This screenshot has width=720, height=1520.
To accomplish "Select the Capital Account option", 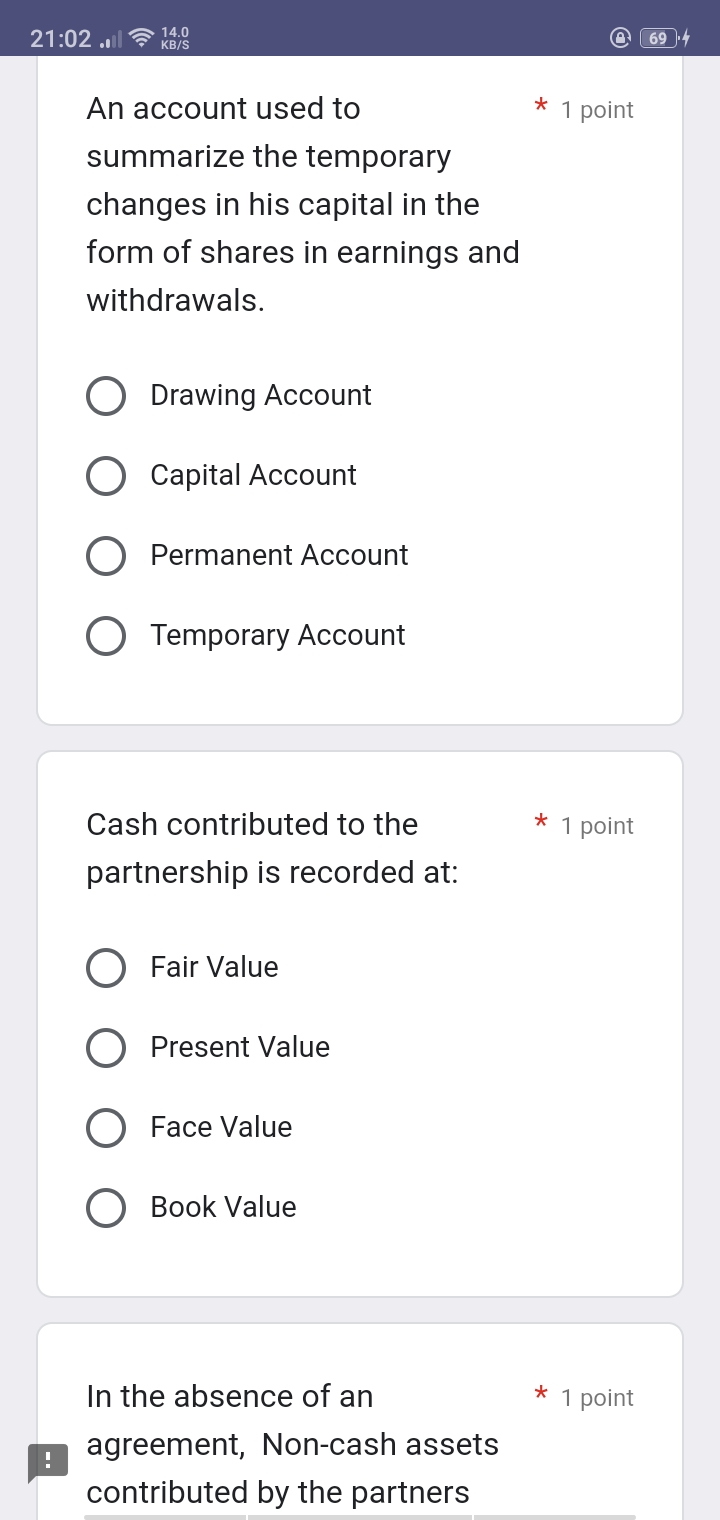I will click(106, 476).
